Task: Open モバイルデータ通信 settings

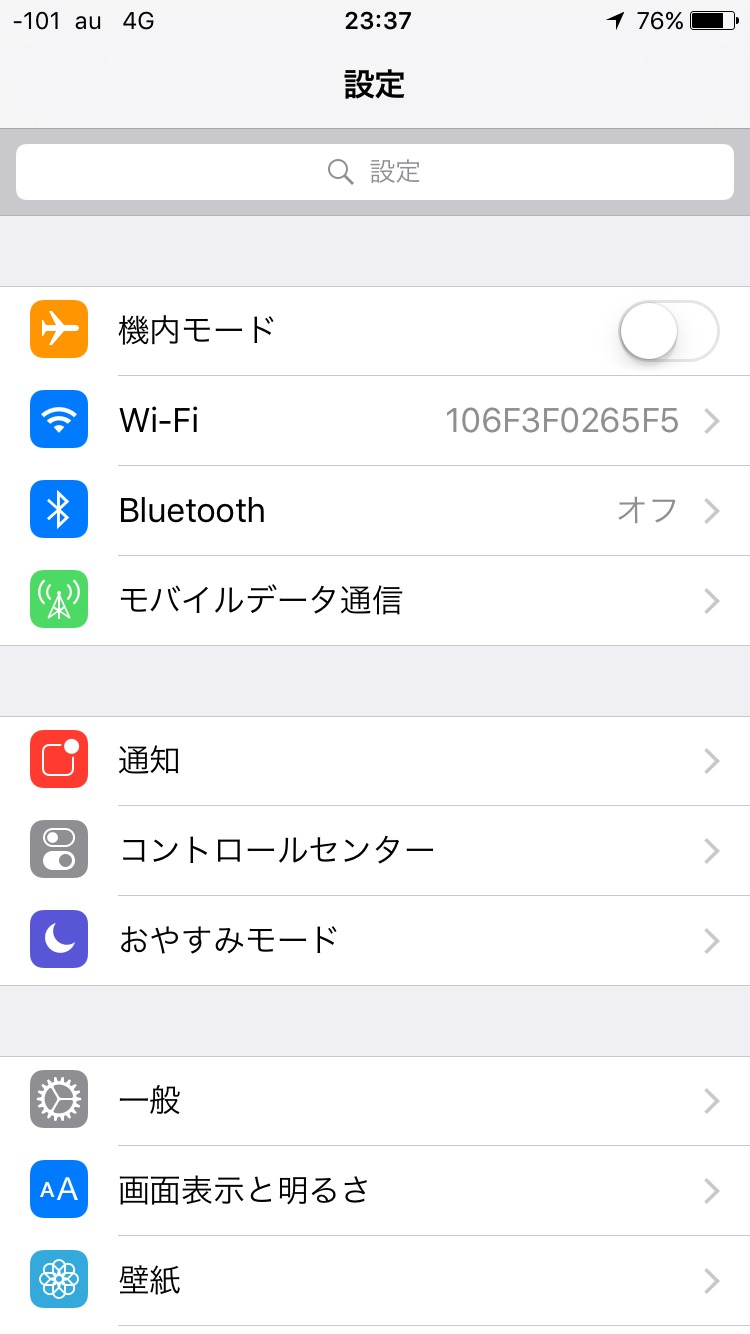Action: [375, 601]
